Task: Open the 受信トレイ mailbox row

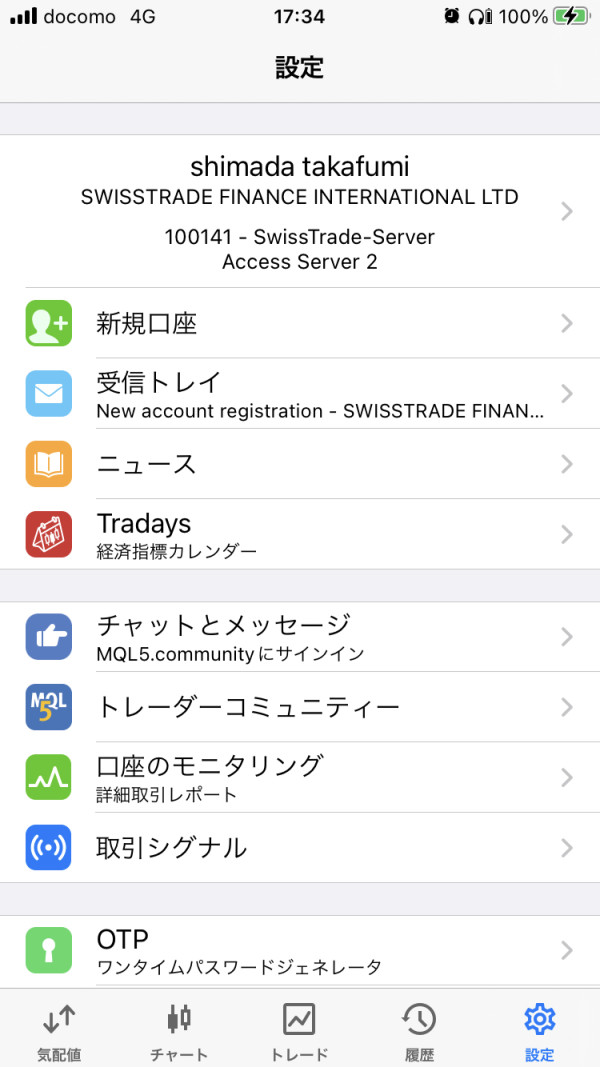Action: (x=300, y=393)
